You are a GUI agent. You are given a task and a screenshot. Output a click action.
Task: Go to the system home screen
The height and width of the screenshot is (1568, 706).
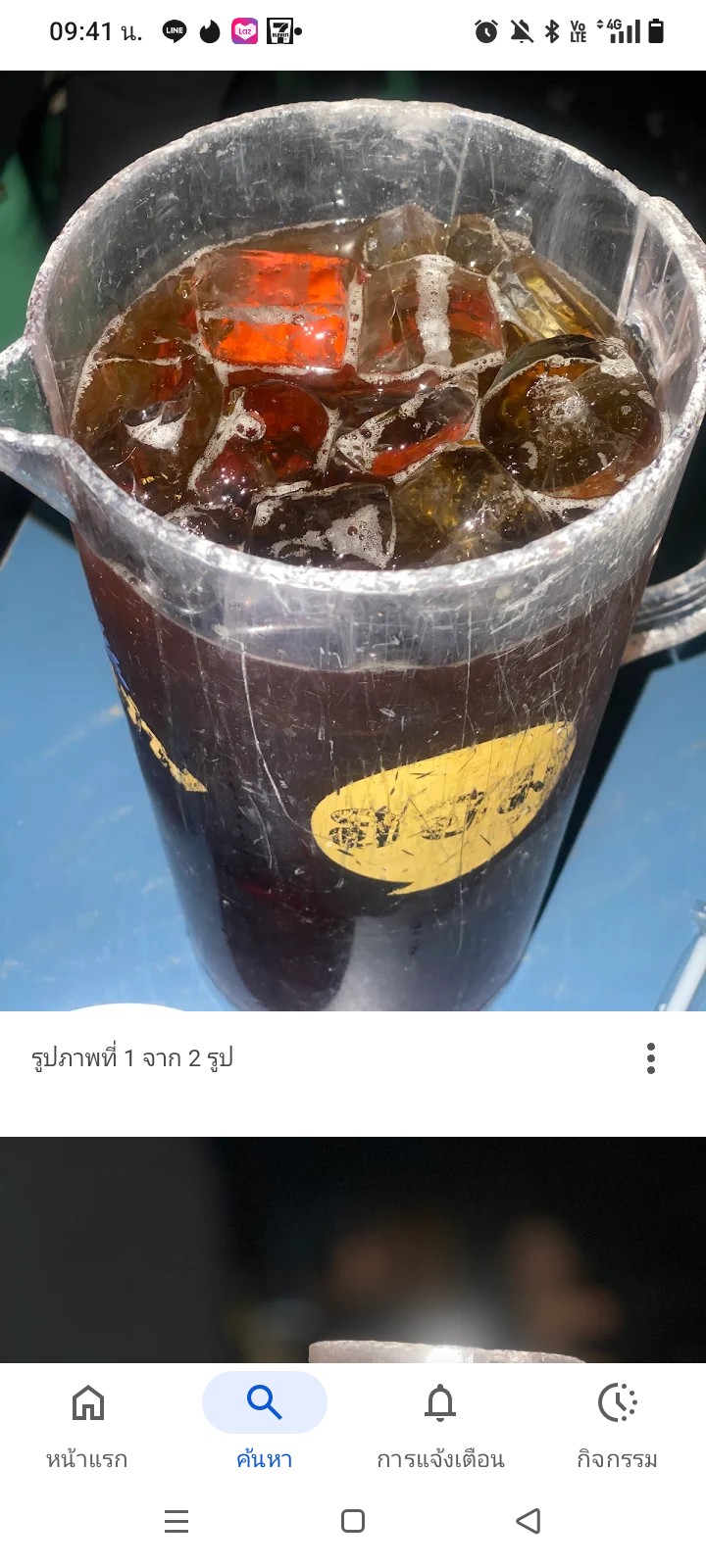[353, 1521]
